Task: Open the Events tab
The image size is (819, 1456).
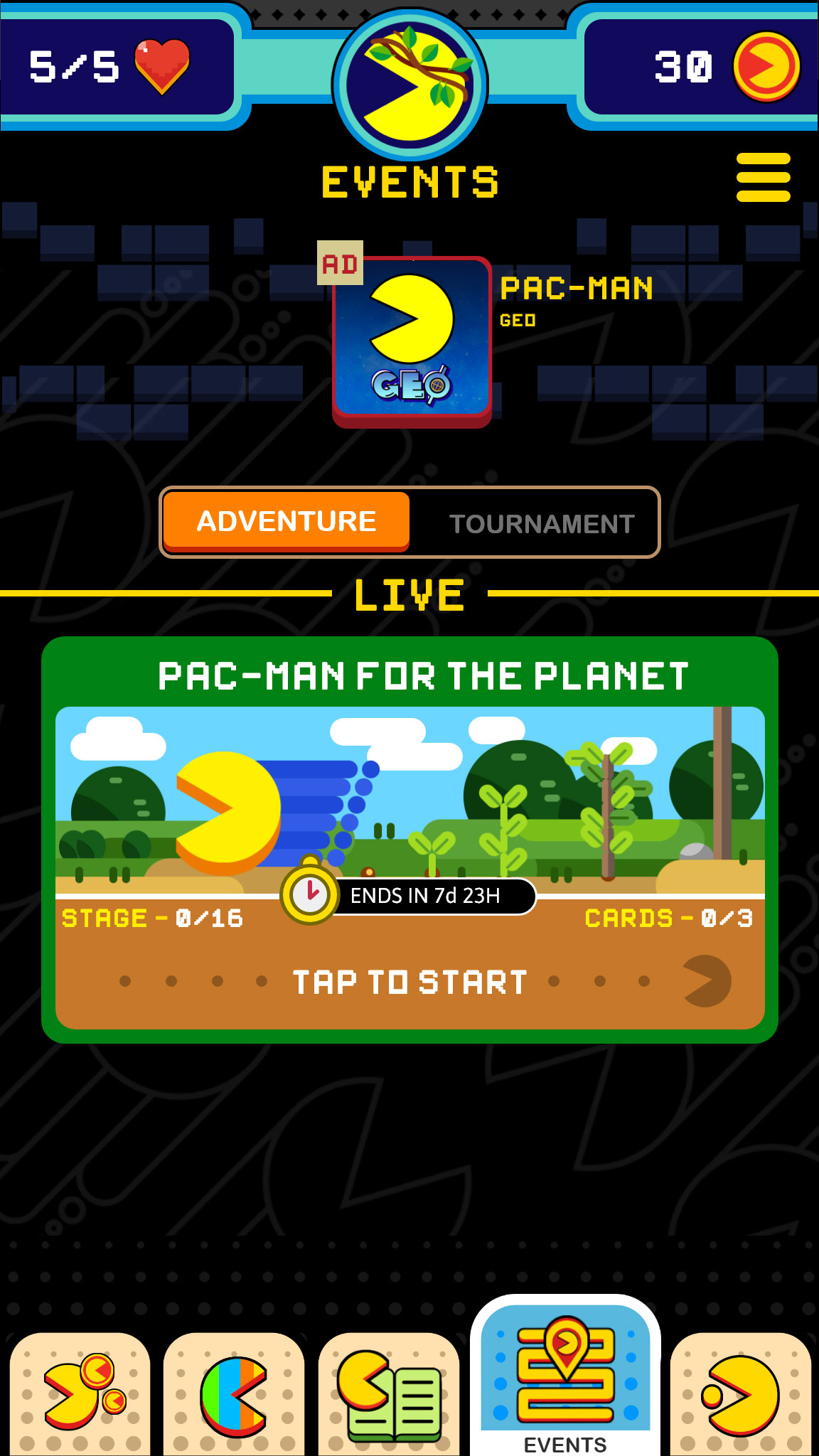Action: [565, 1379]
